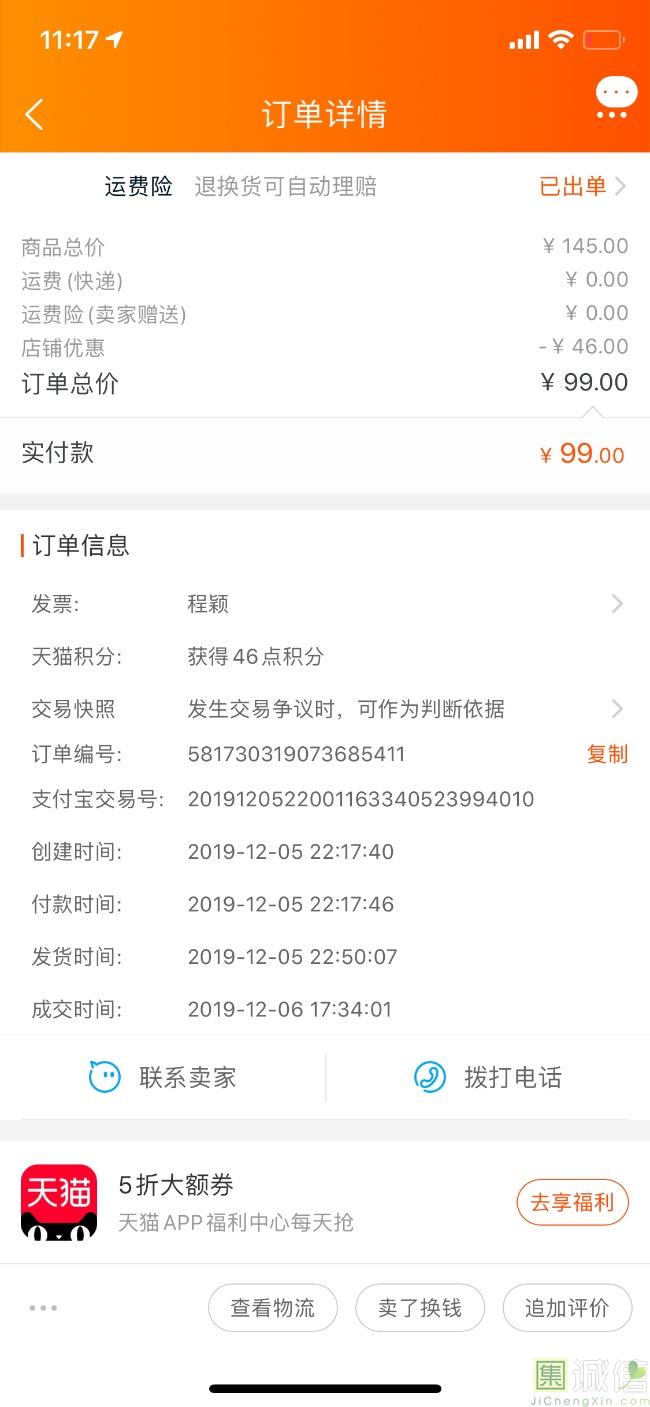Add a follow-up review via 追加评价

pos(567,1308)
